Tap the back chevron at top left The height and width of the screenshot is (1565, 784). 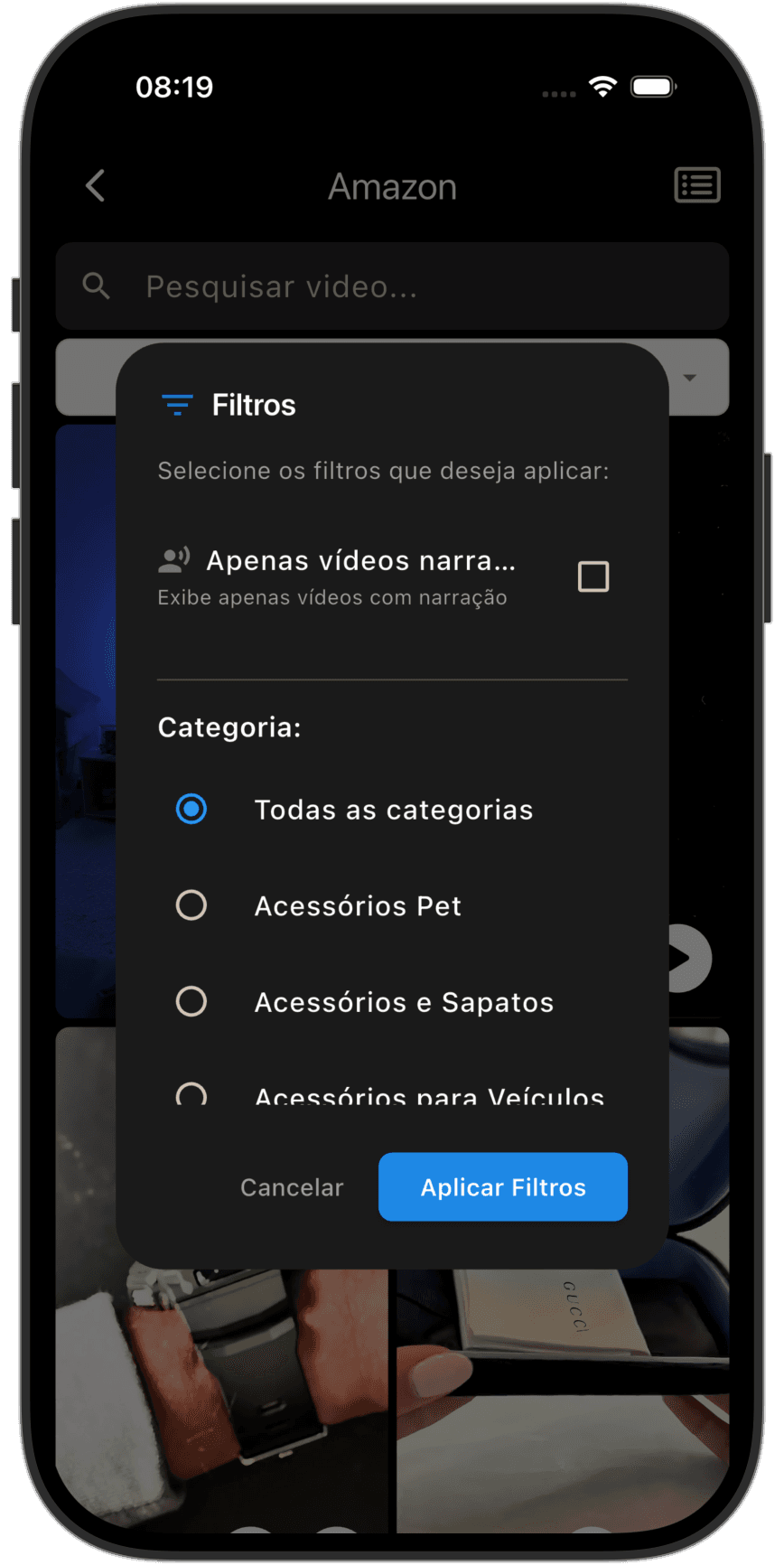[96, 185]
